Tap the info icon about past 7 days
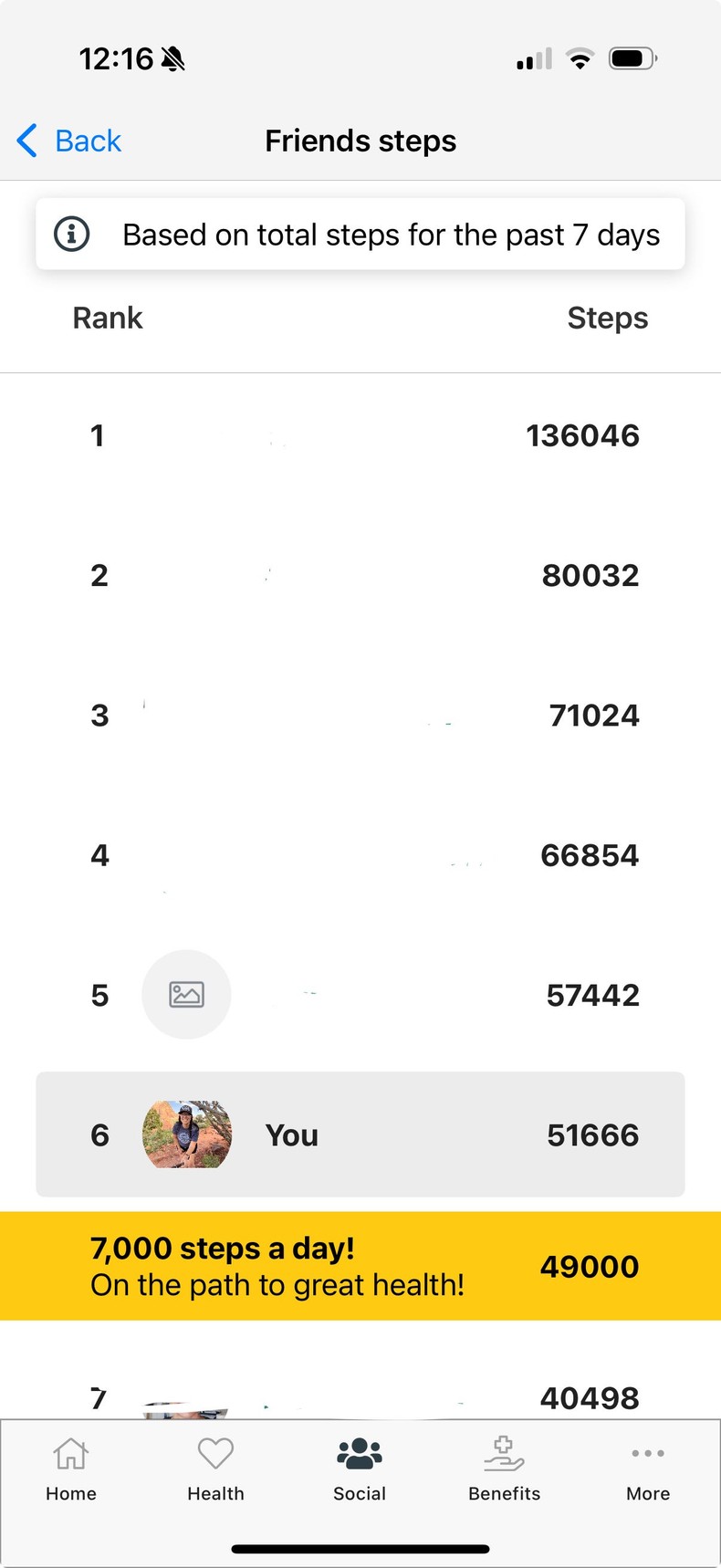 click(x=72, y=235)
